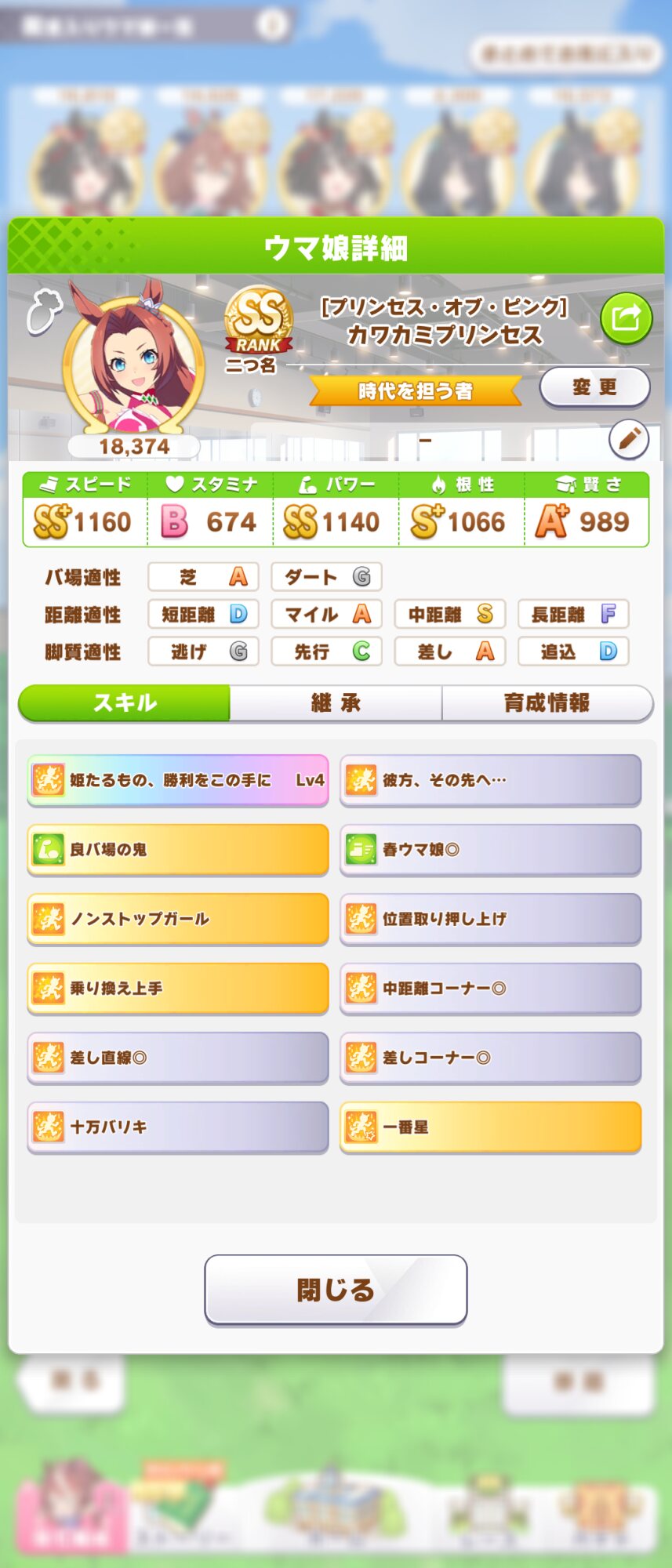Close the dialog with 閉じる
This screenshot has height=1568, width=672.
point(336,1289)
